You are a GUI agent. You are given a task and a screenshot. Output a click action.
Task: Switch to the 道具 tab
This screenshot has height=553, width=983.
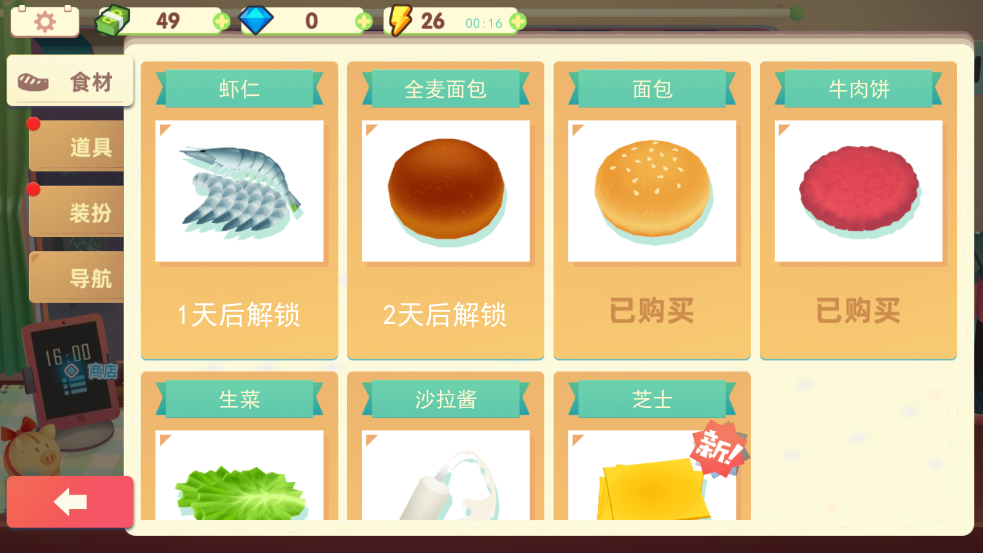tap(78, 147)
